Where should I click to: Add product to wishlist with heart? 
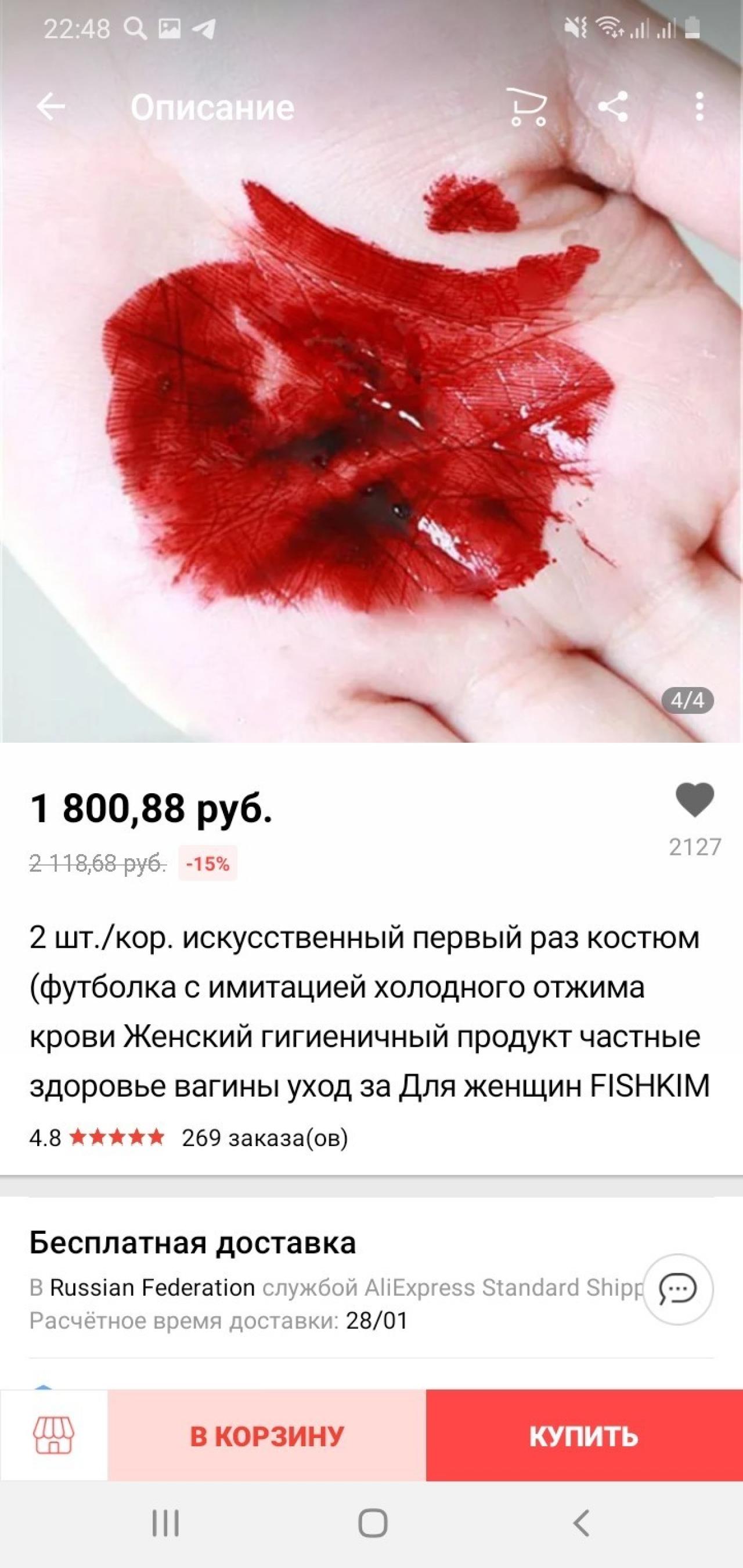pos(694,800)
